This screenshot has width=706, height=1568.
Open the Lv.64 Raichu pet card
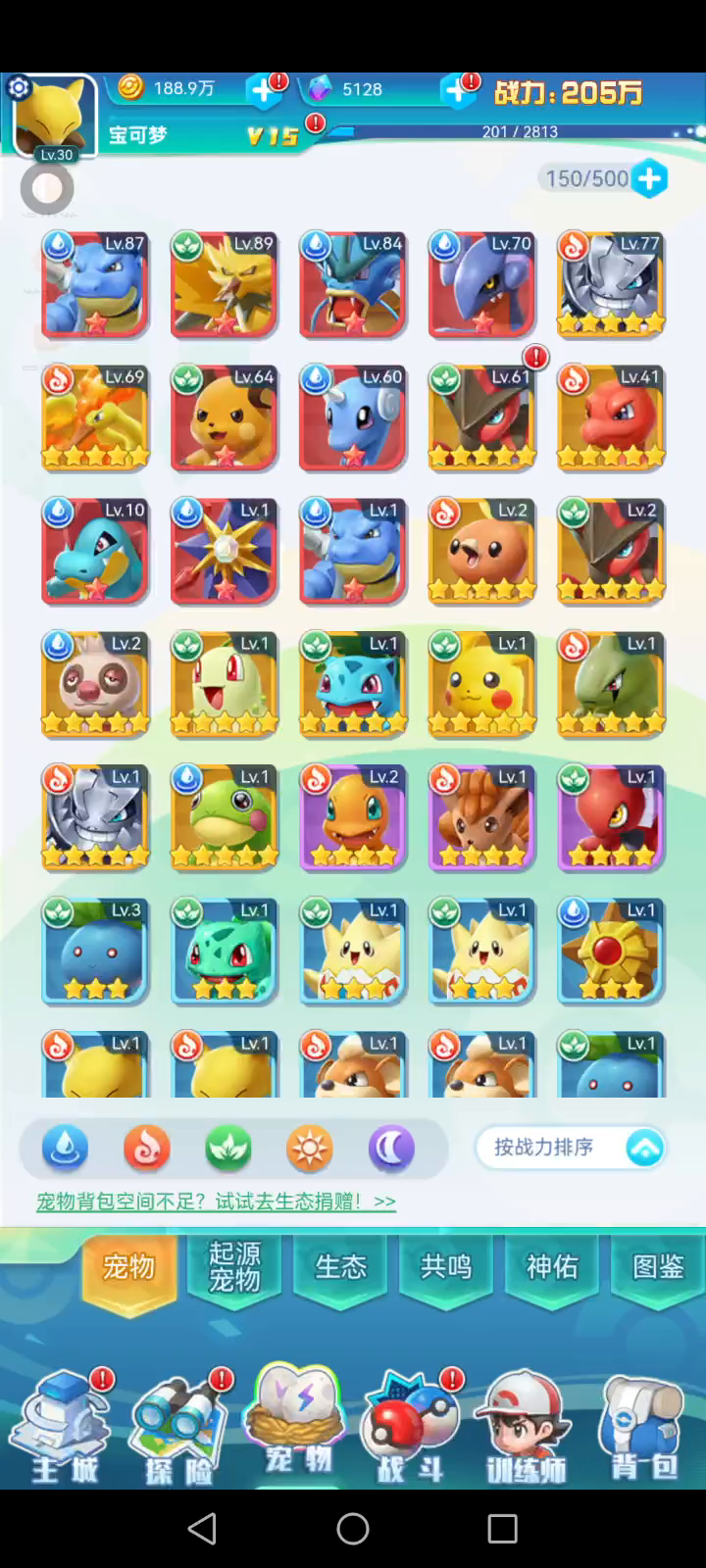[225, 418]
